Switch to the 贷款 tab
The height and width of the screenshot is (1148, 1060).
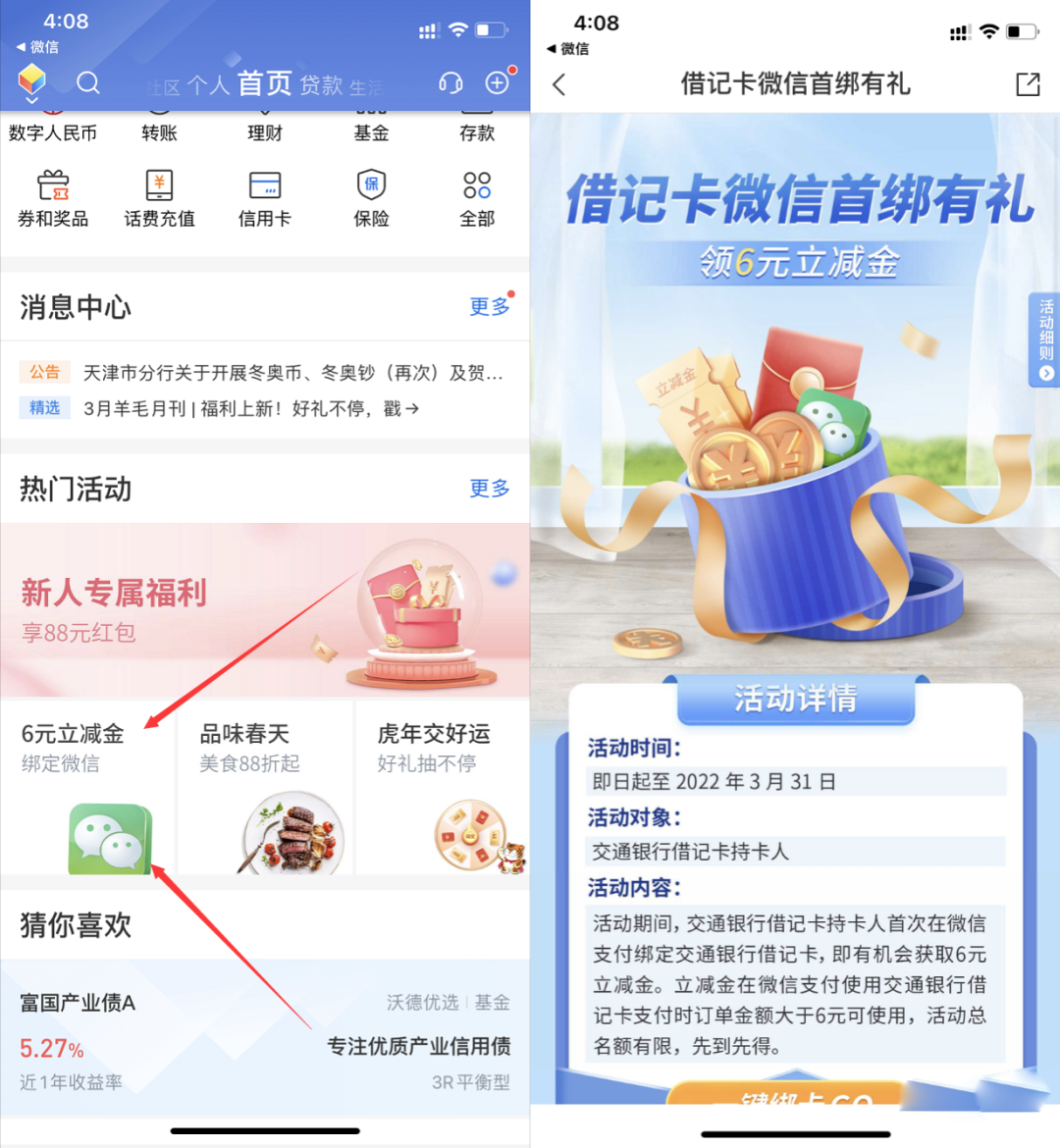coord(321,85)
